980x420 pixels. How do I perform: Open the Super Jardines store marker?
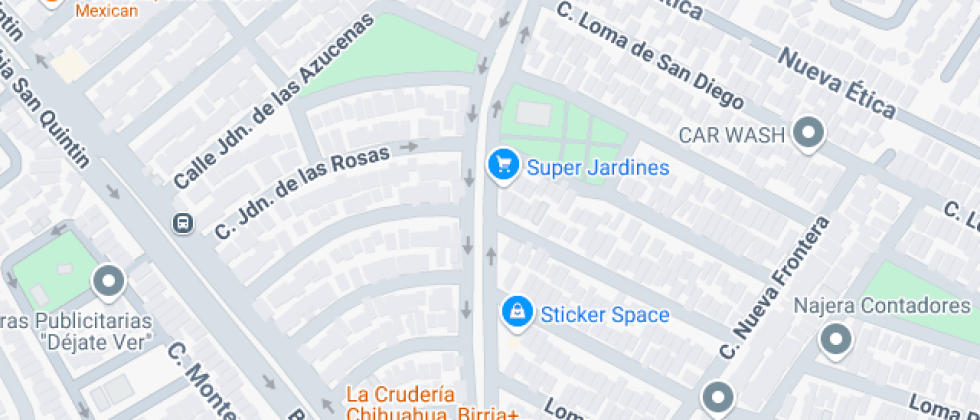coord(502,164)
